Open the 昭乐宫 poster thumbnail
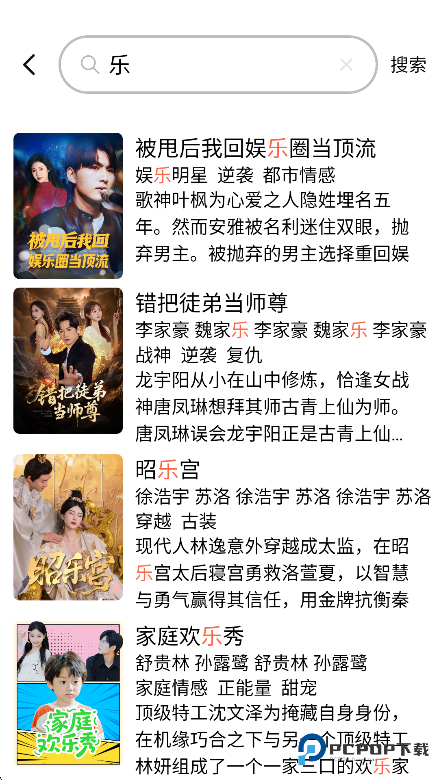 [68, 527]
